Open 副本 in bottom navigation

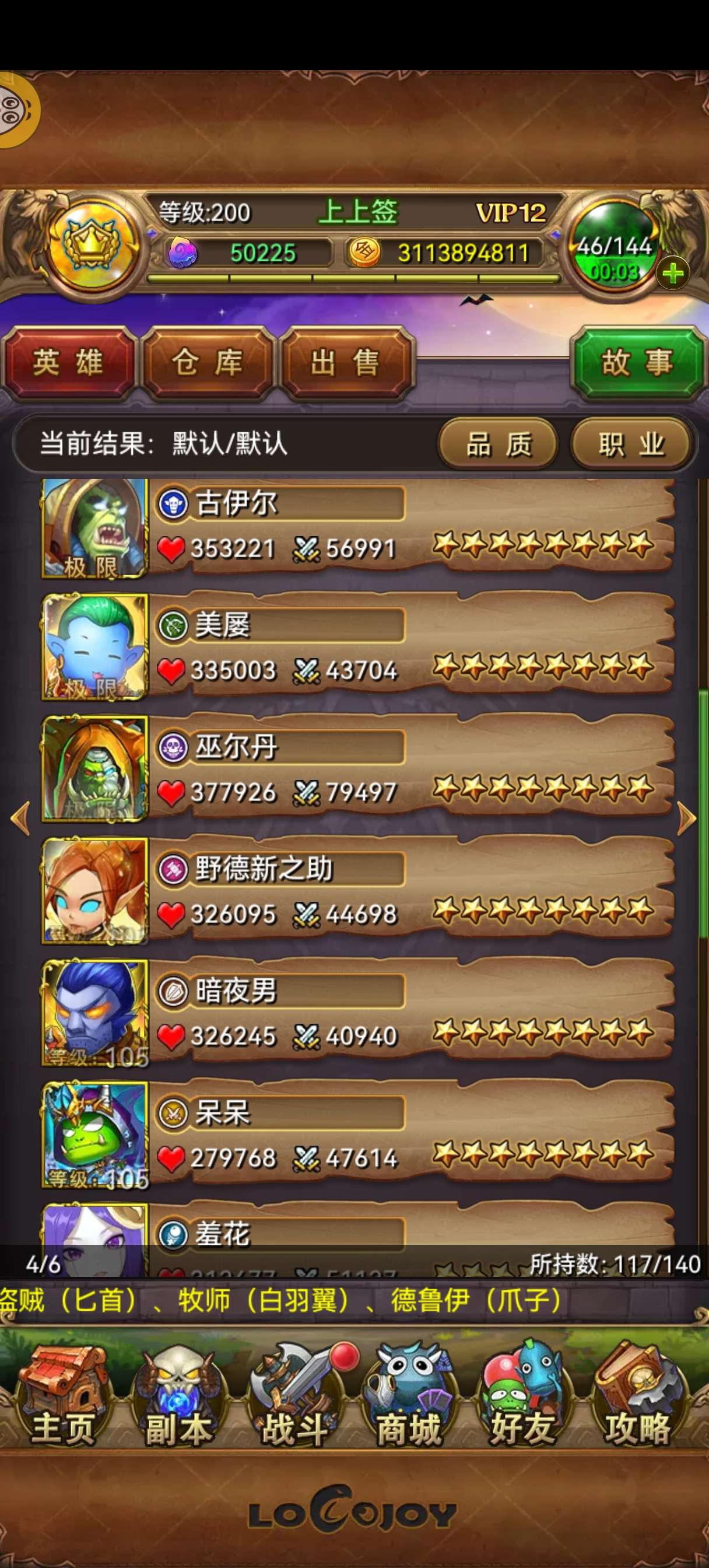pyautogui.click(x=178, y=1400)
